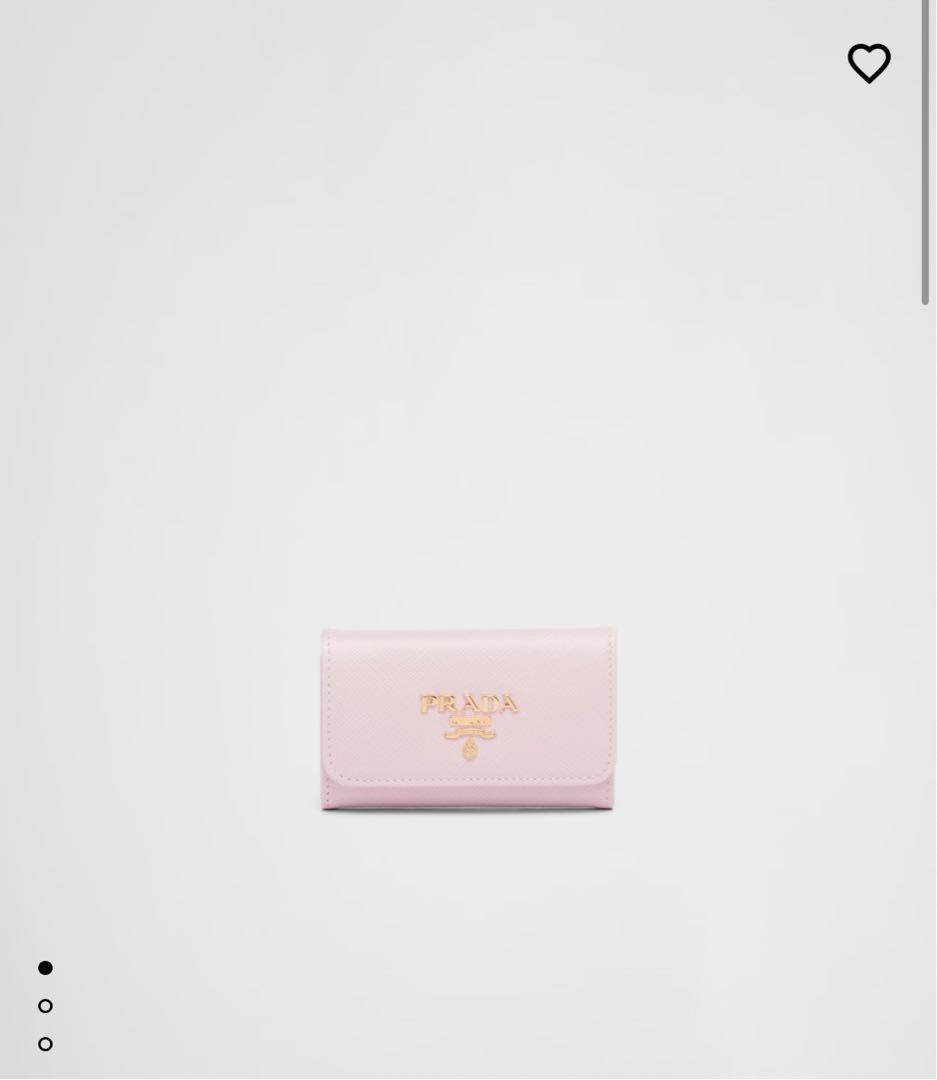Jump to the third image indicator dot

pos(45,1044)
